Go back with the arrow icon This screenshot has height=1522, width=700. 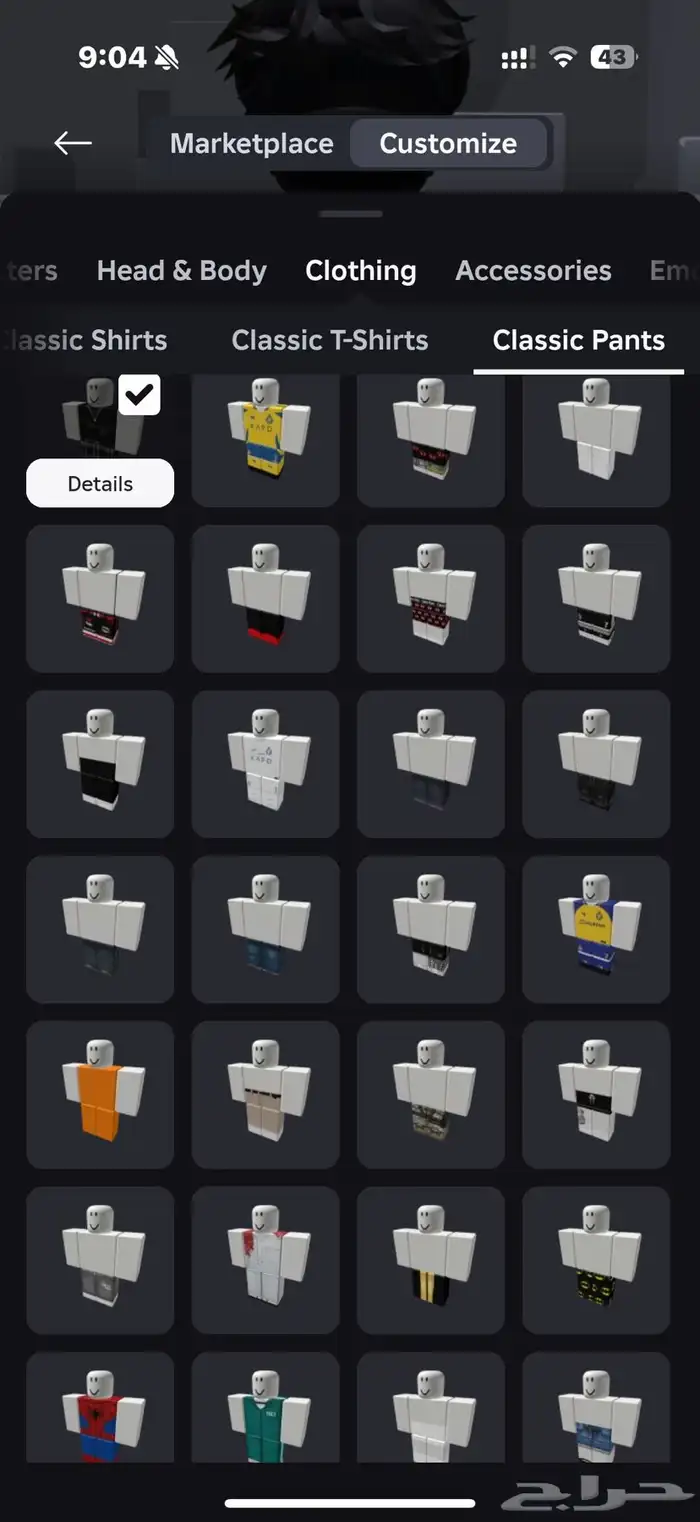pyautogui.click(x=72, y=143)
